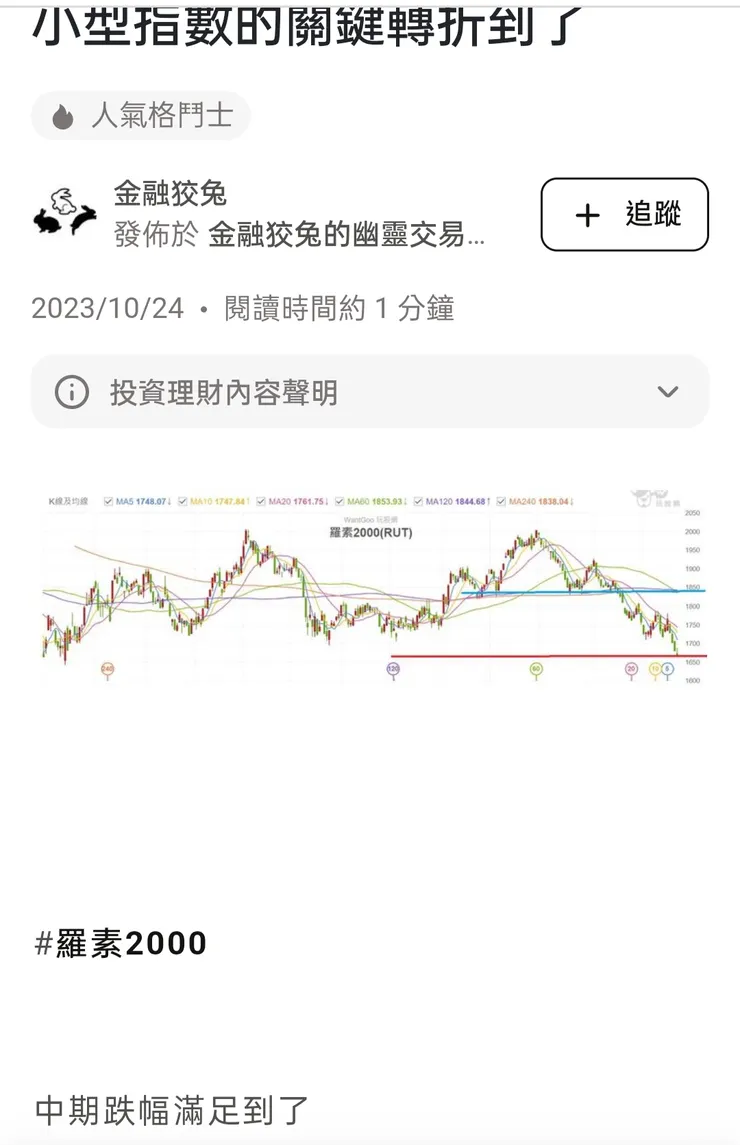
Task: Click the flame icon on 人氣格鬥士 badge
Action: tap(64, 116)
